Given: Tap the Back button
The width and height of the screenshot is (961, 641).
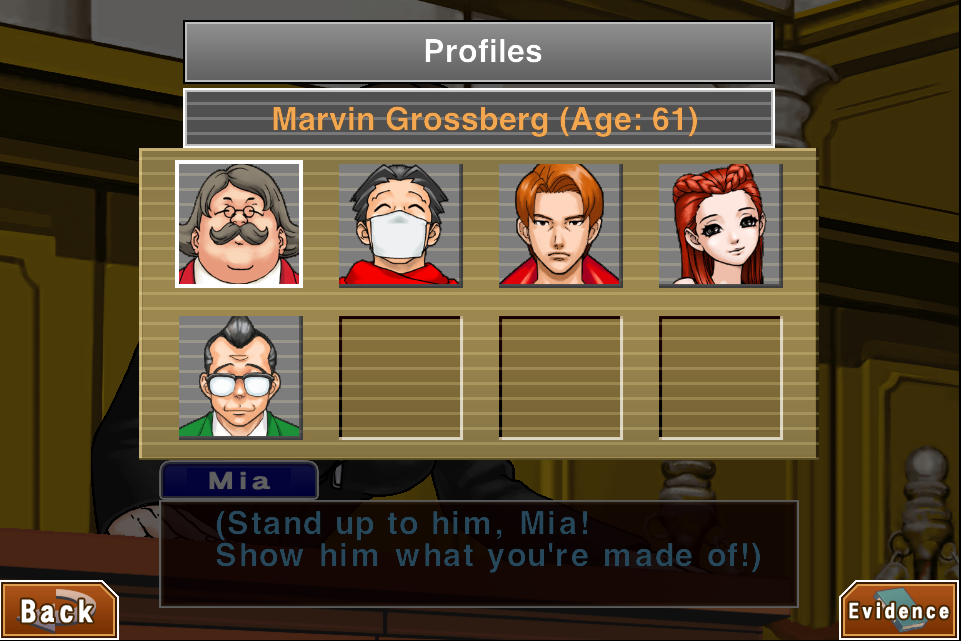Looking at the screenshot, I should [58, 610].
